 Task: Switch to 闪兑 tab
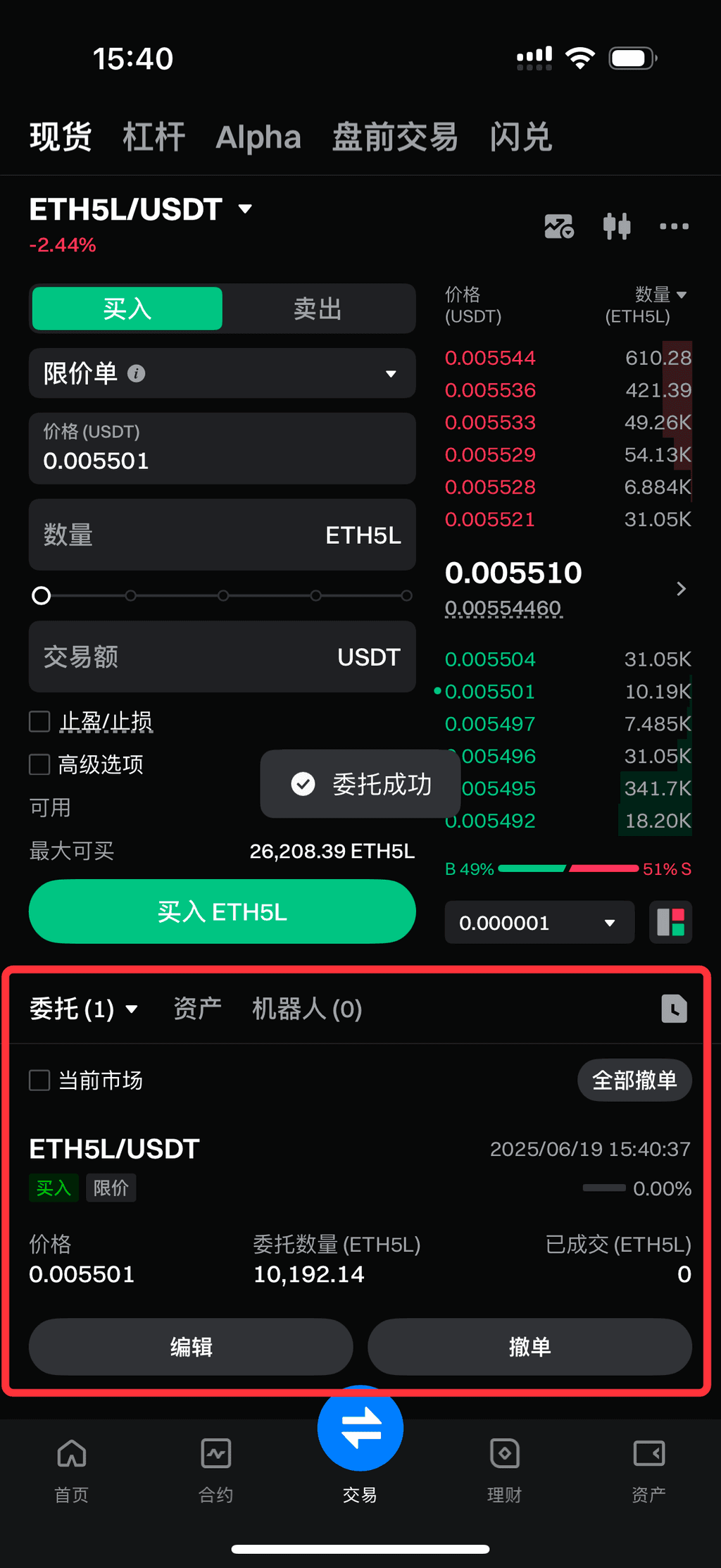(x=520, y=137)
